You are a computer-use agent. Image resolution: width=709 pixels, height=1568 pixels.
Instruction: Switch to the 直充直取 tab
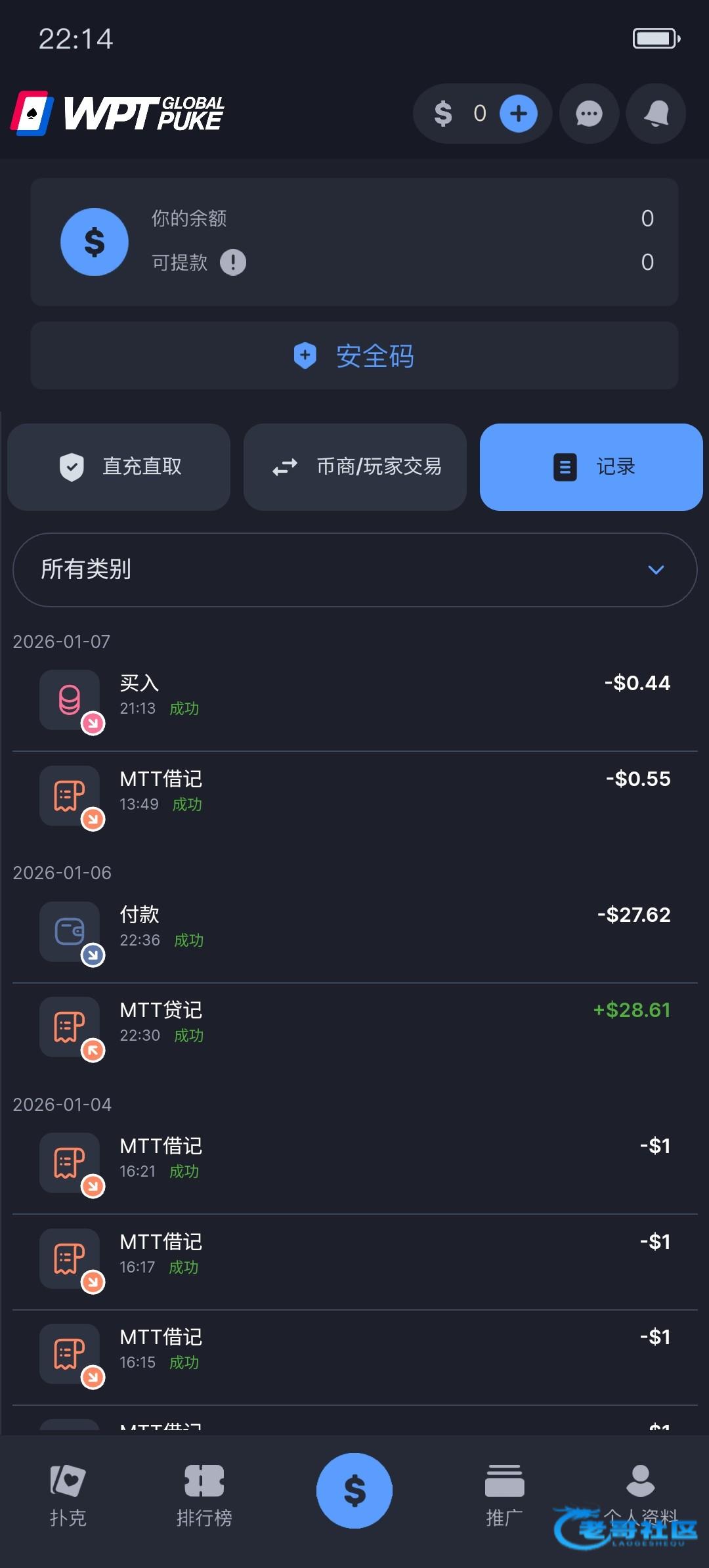pyautogui.click(x=119, y=467)
